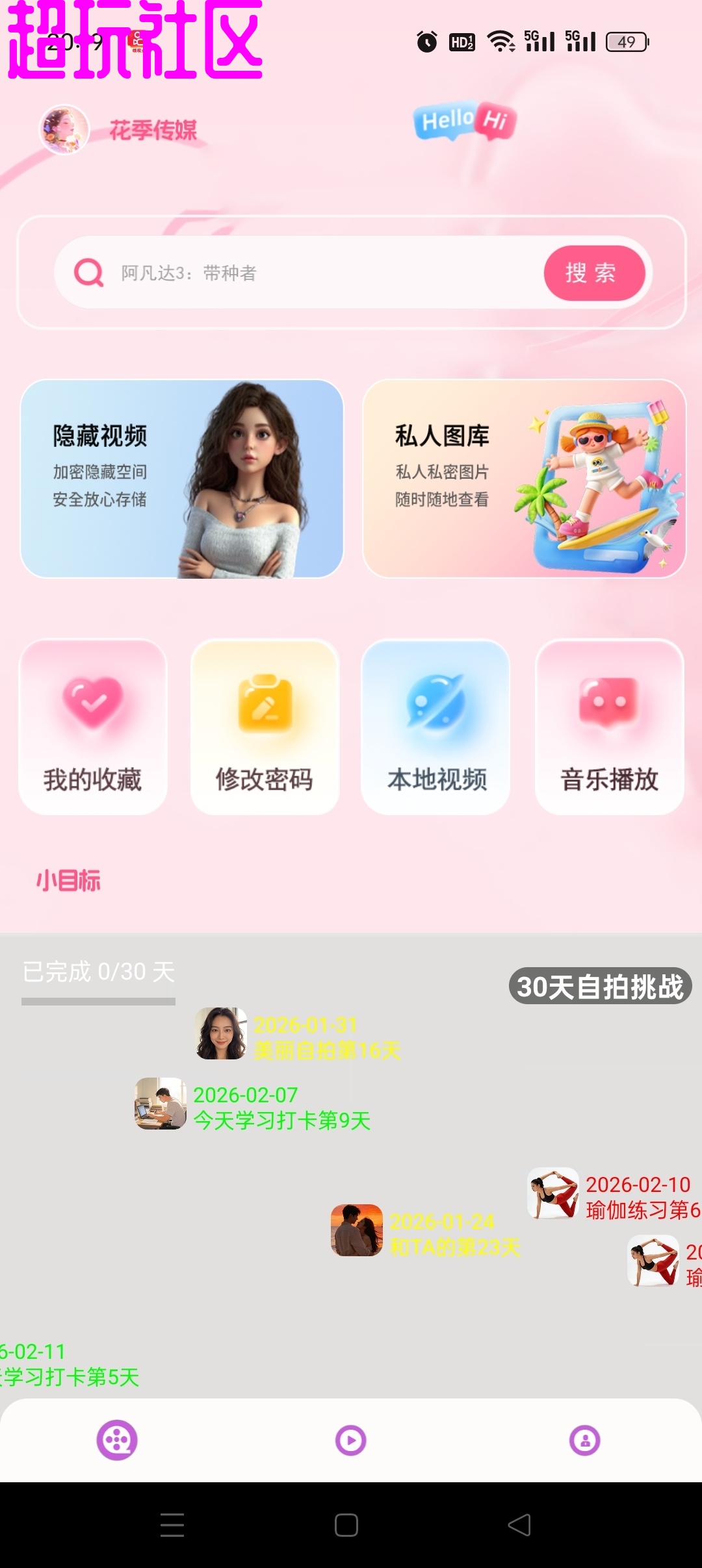Switch to the profile tab
Screen dimensions: 702x1568
[585, 1440]
